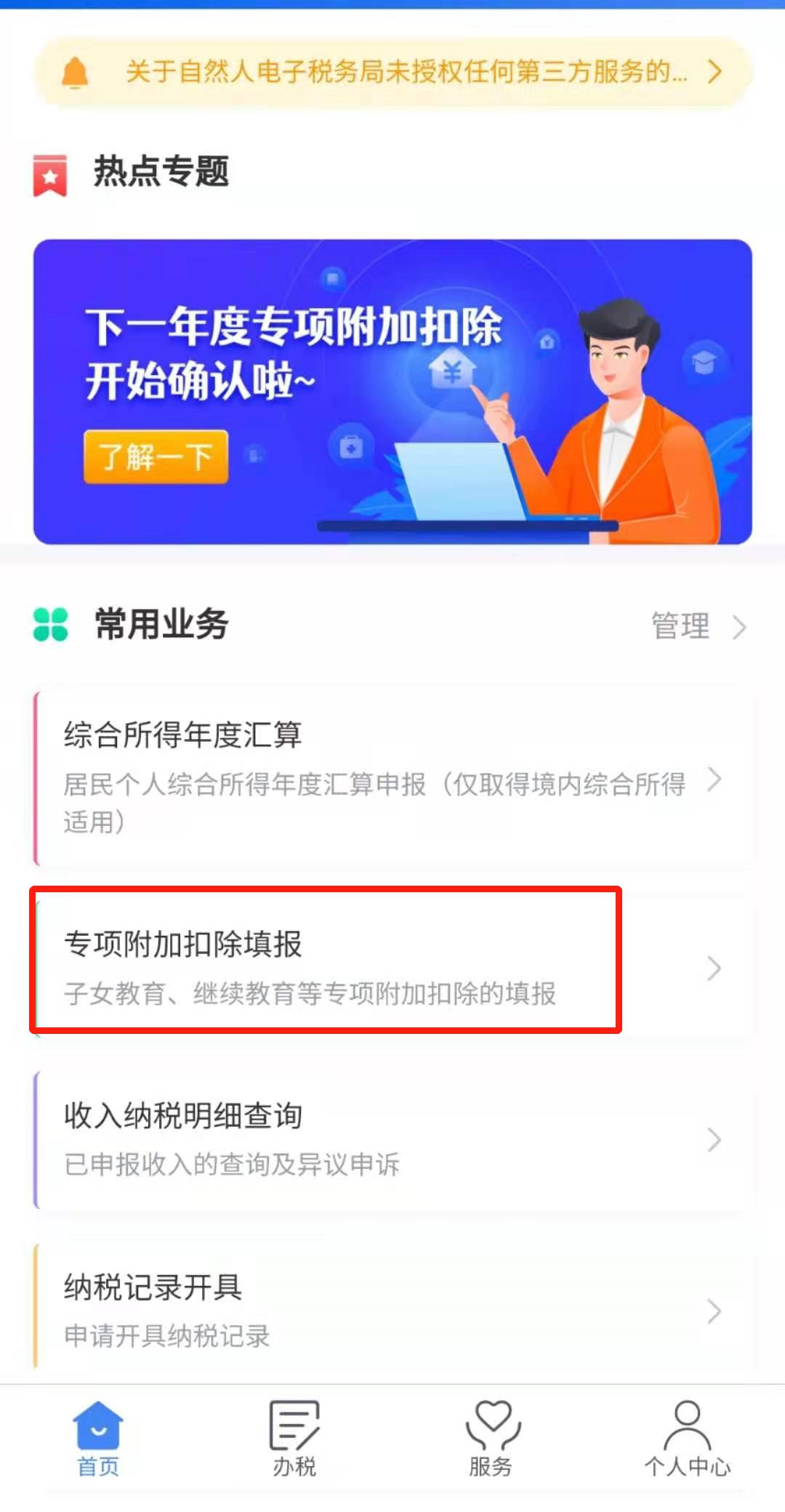Switch to the 首页 tab
This screenshot has height=1512, width=785.
[98, 1439]
